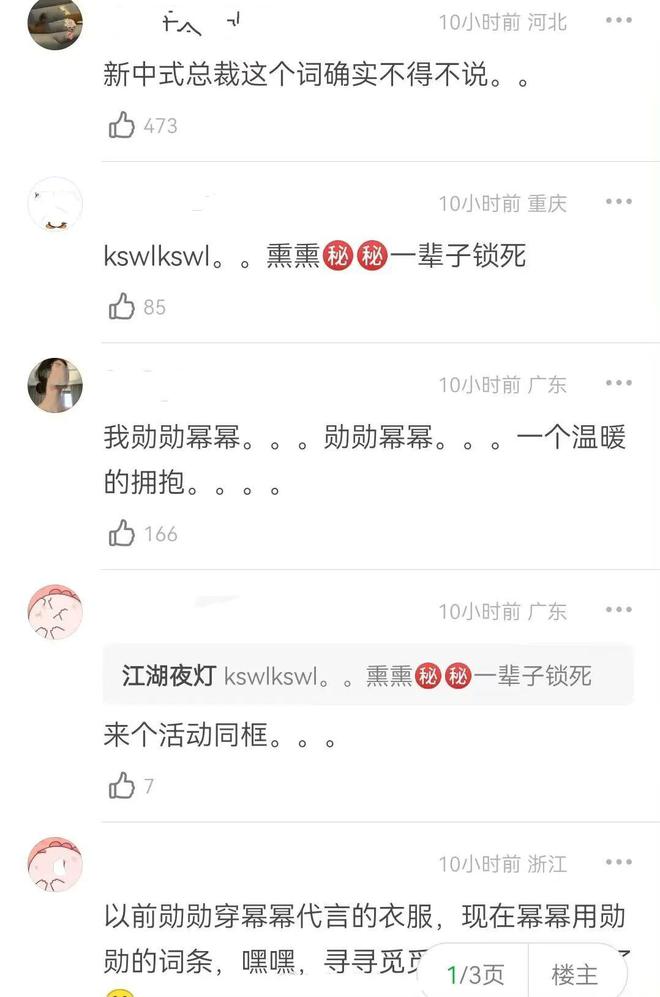Show only 楼主 posts
The height and width of the screenshot is (997, 660).
575,974
